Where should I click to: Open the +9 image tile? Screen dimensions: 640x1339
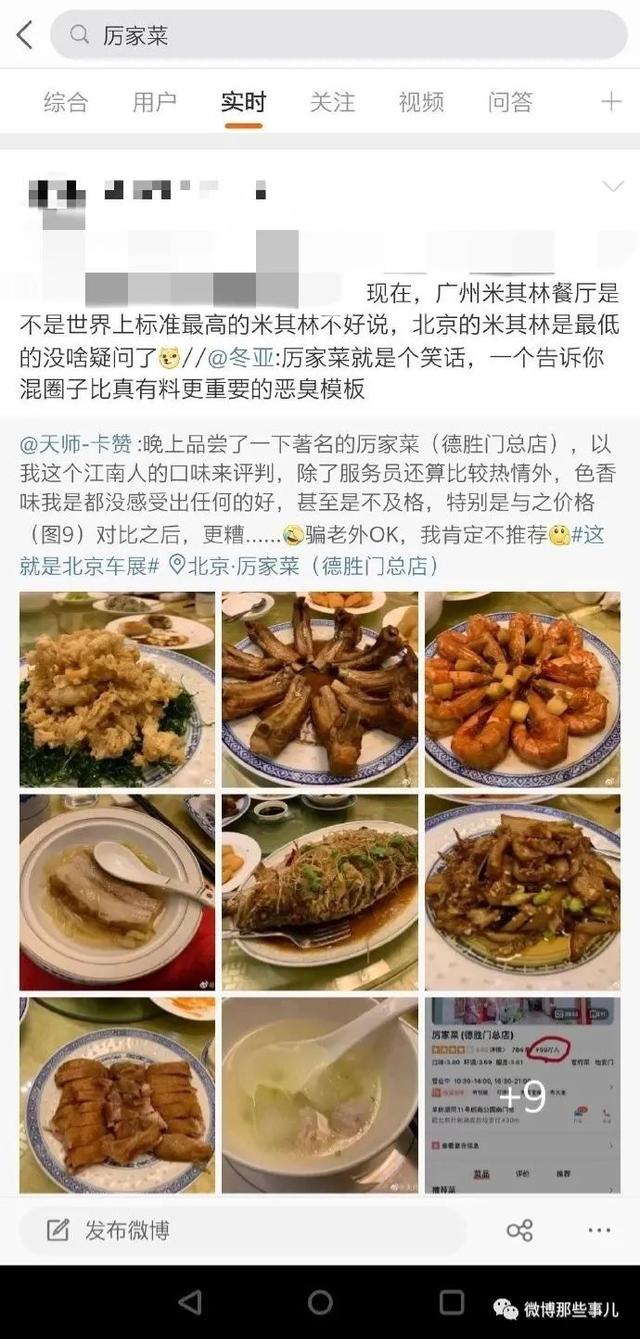click(522, 1095)
